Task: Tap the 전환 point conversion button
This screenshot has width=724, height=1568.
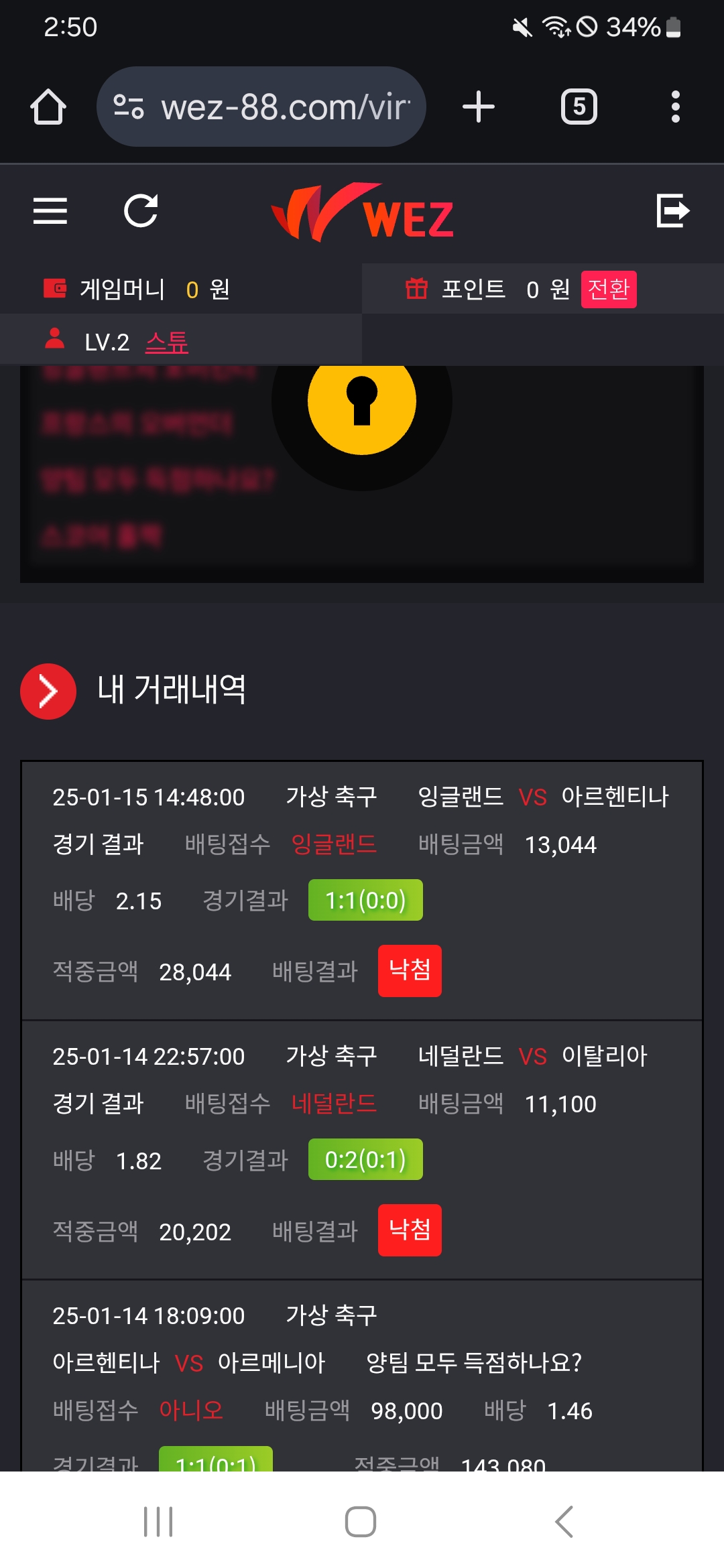Action: point(608,289)
